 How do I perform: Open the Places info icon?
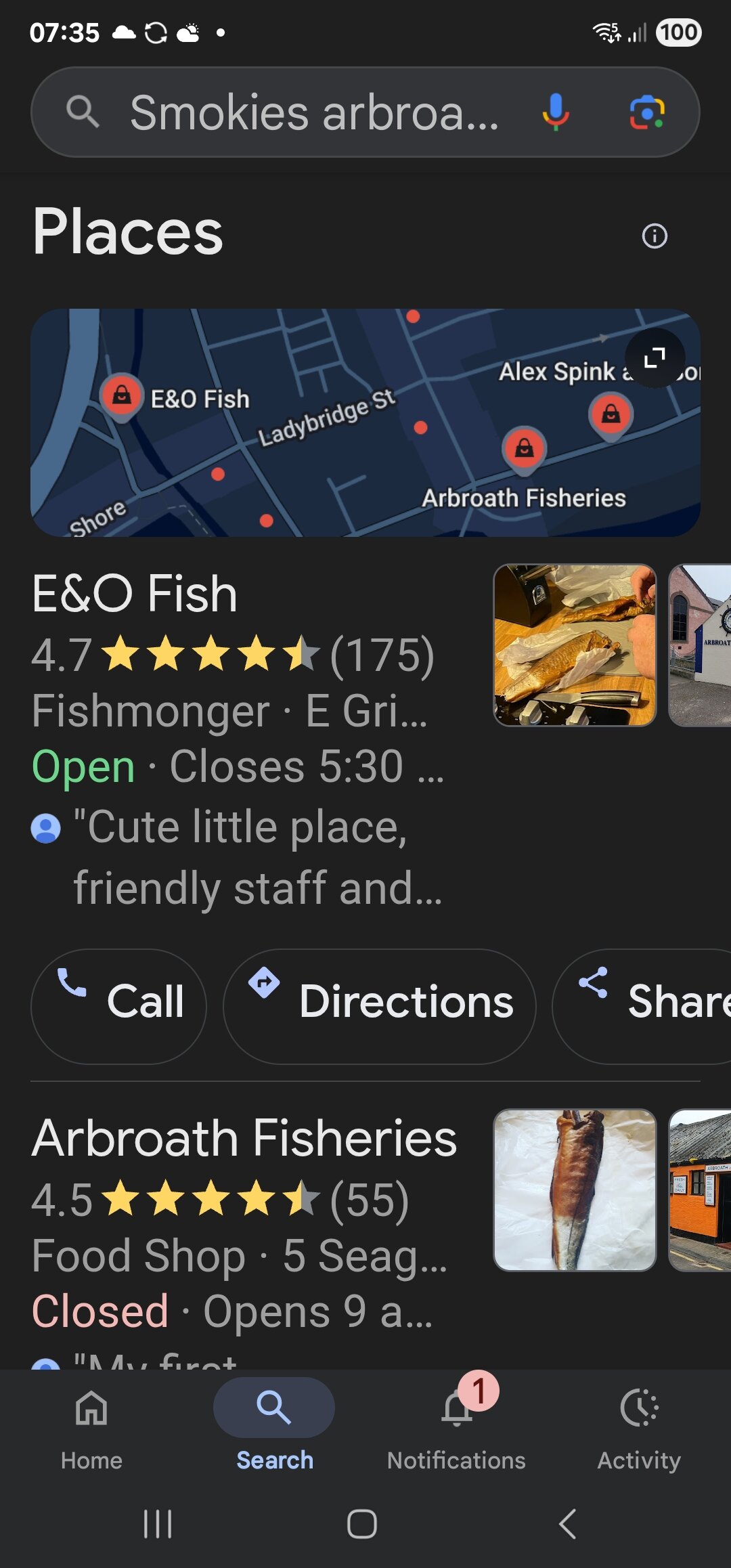tap(655, 236)
